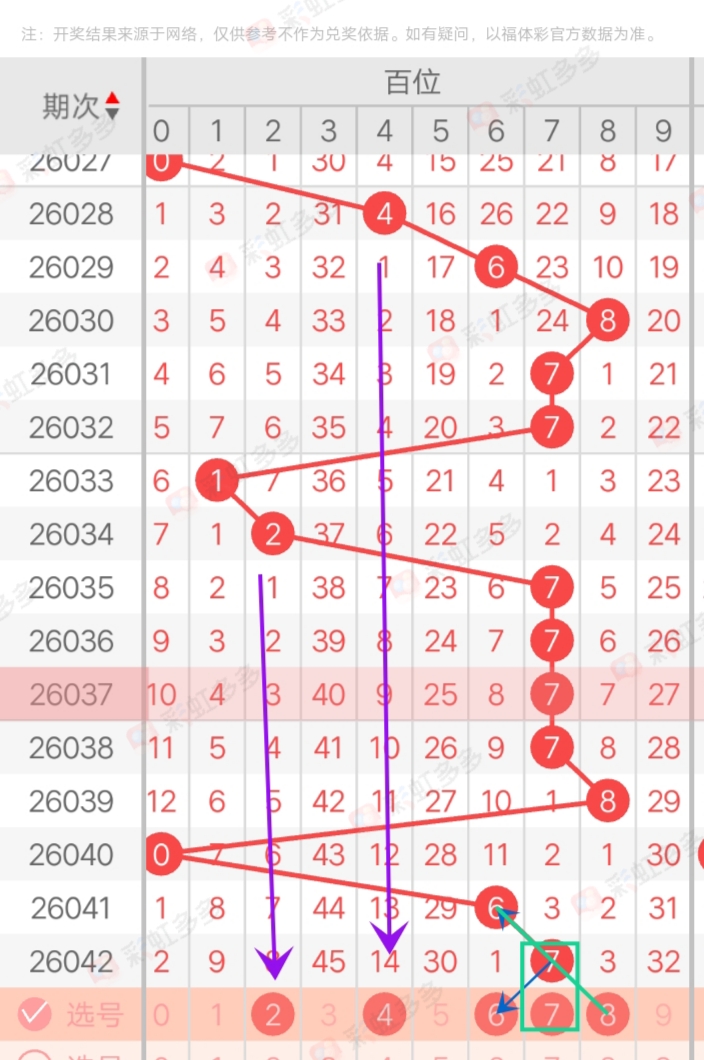This screenshot has width=704, height=1060.
Task: Unselect number 7 in the 选号 row
Action: pos(551,1016)
